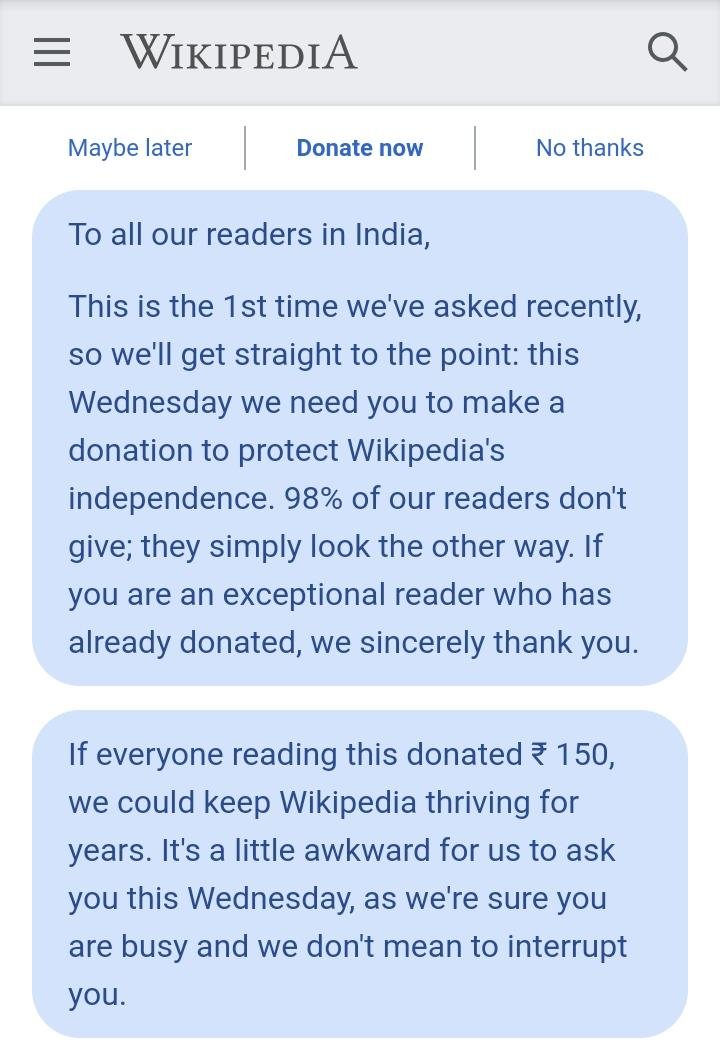Launch search from the top-right magnifying glass
Screen dimensions: 720x1049
click(x=666, y=53)
